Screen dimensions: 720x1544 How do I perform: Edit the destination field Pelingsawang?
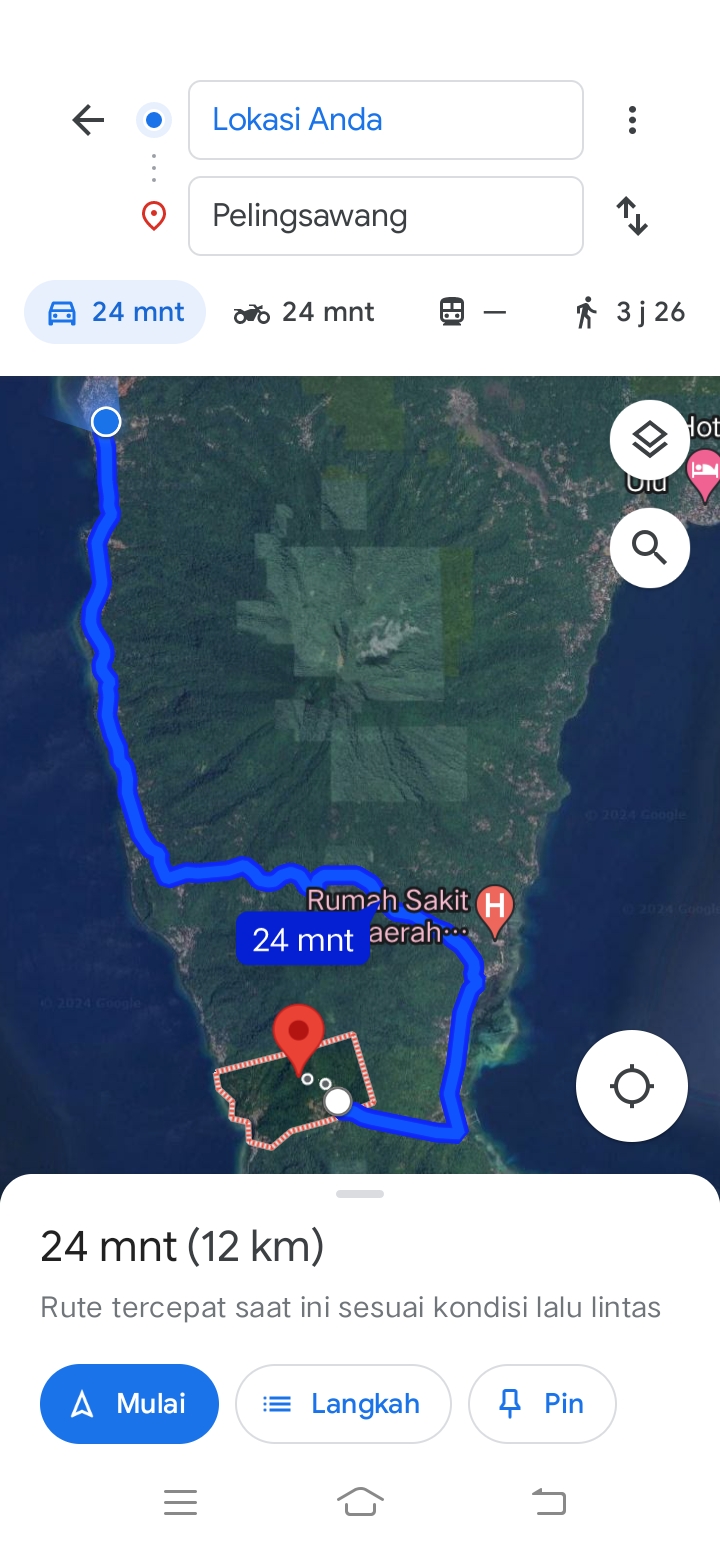point(385,216)
